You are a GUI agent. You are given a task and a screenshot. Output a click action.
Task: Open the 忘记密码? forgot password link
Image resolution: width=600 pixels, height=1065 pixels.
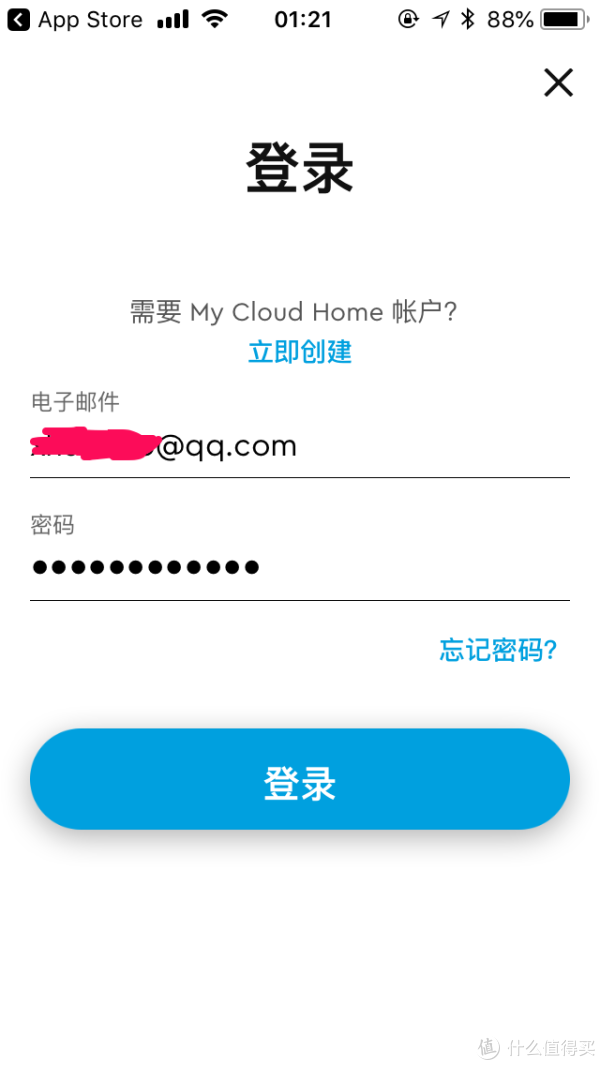click(x=498, y=650)
